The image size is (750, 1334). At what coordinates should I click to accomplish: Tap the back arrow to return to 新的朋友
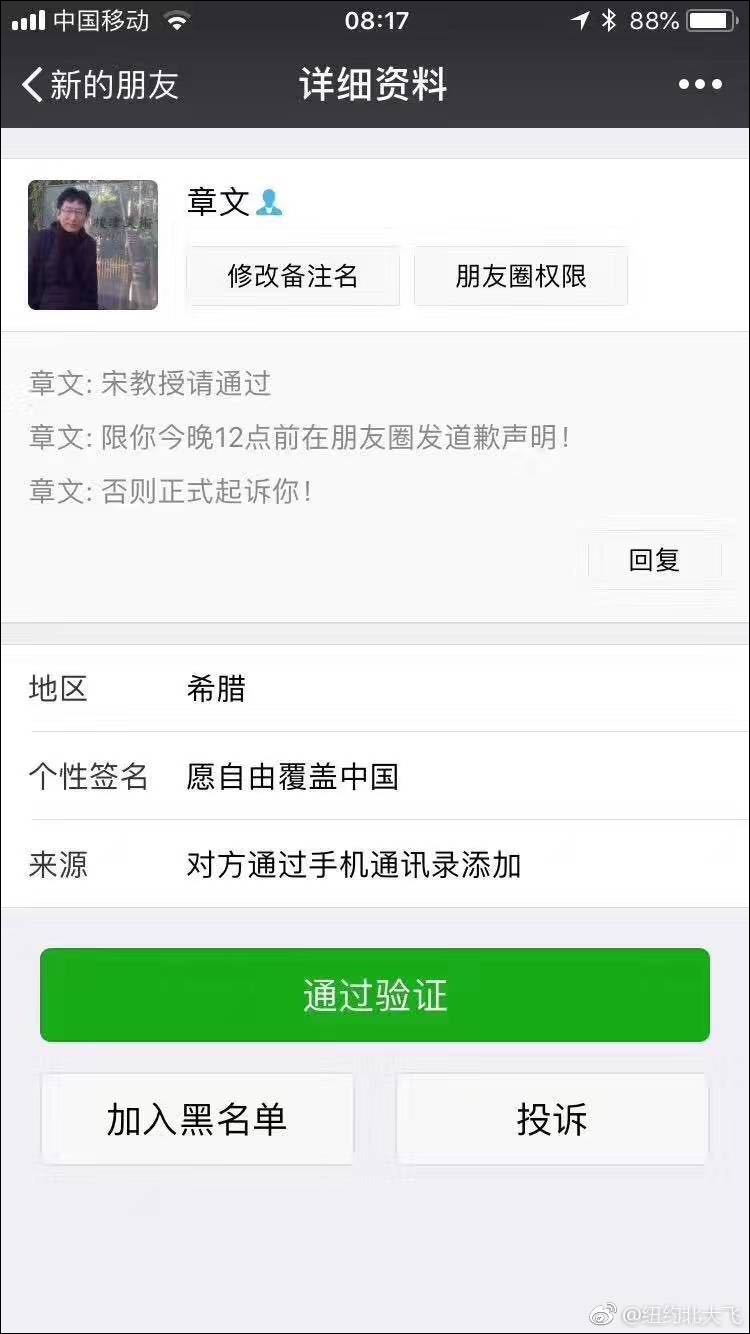click(30, 85)
